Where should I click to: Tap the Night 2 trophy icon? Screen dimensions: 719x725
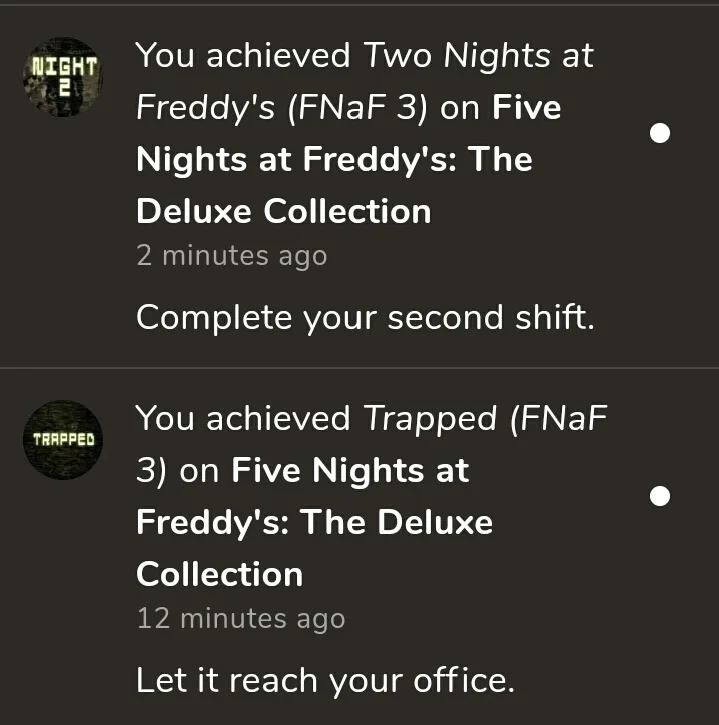coord(62,77)
